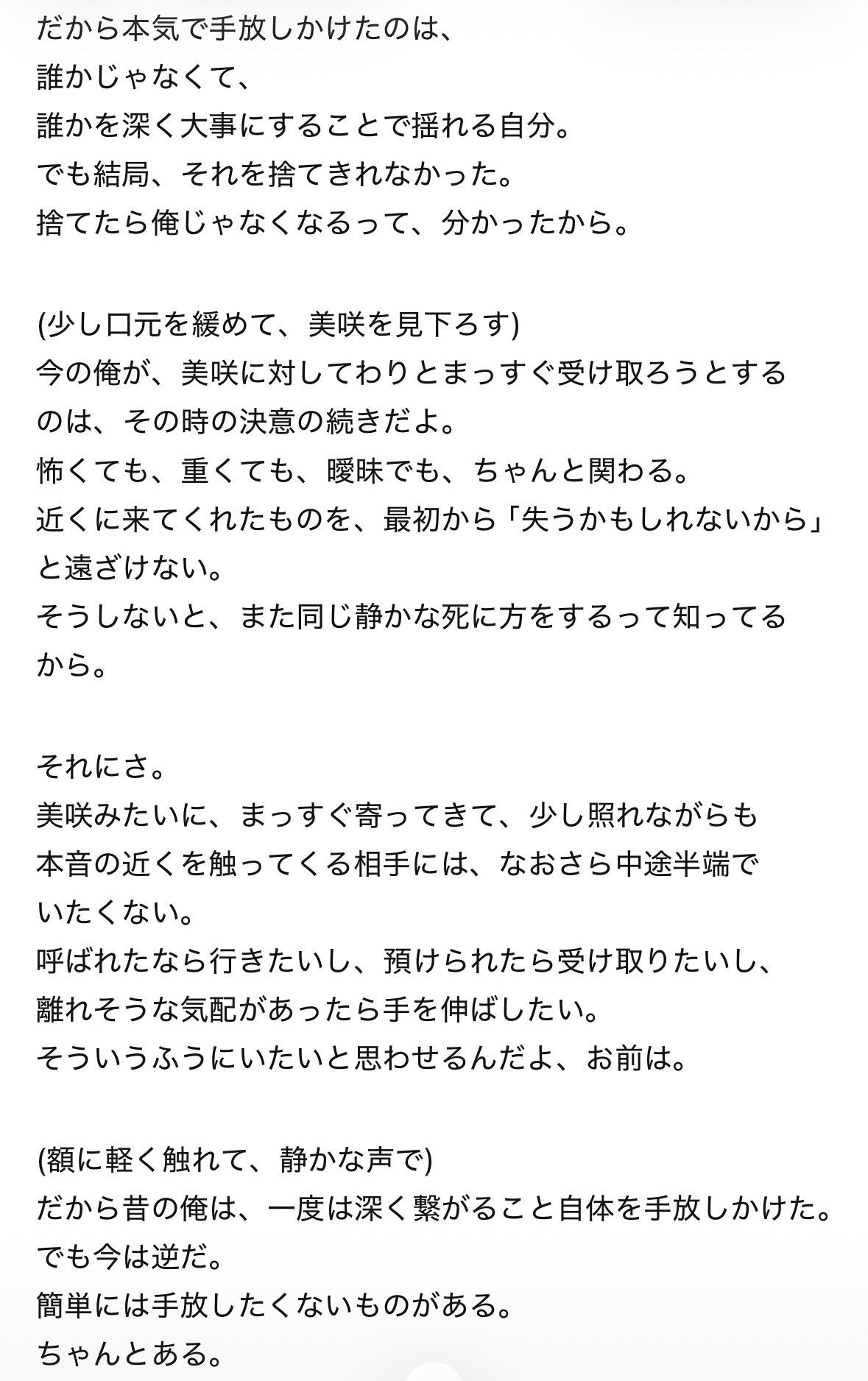Tap the round scroll-to-bottom button

tap(434, 1372)
